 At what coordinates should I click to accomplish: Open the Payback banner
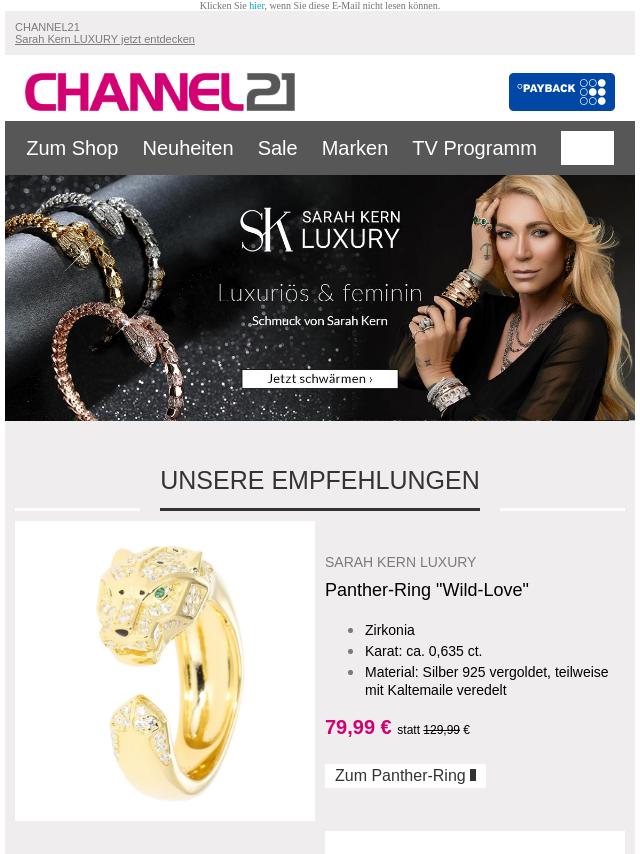pos(561,92)
